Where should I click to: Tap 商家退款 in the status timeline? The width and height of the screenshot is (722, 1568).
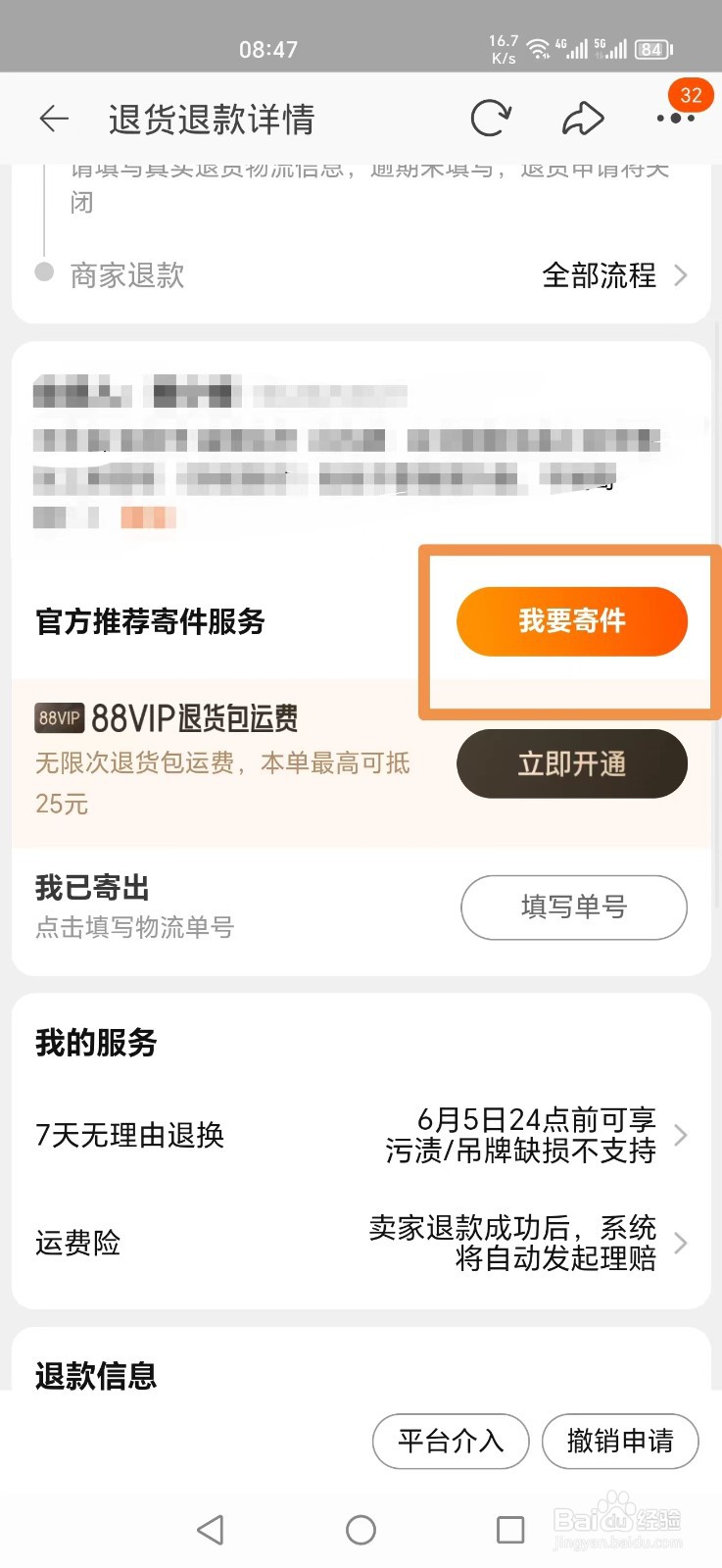click(x=125, y=275)
